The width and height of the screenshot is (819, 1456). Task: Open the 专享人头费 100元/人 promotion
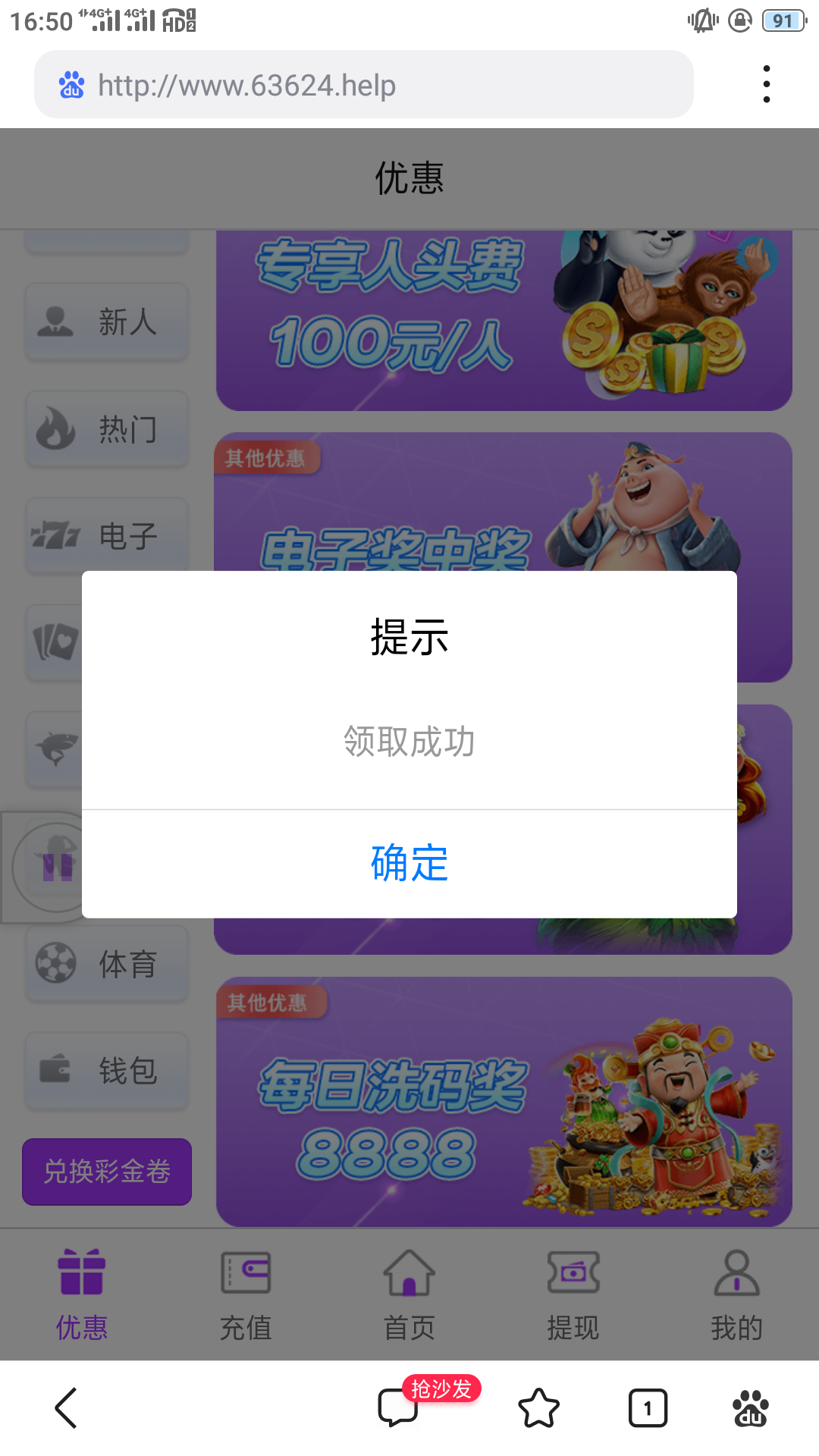pyautogui.click(x=504, y=320)
